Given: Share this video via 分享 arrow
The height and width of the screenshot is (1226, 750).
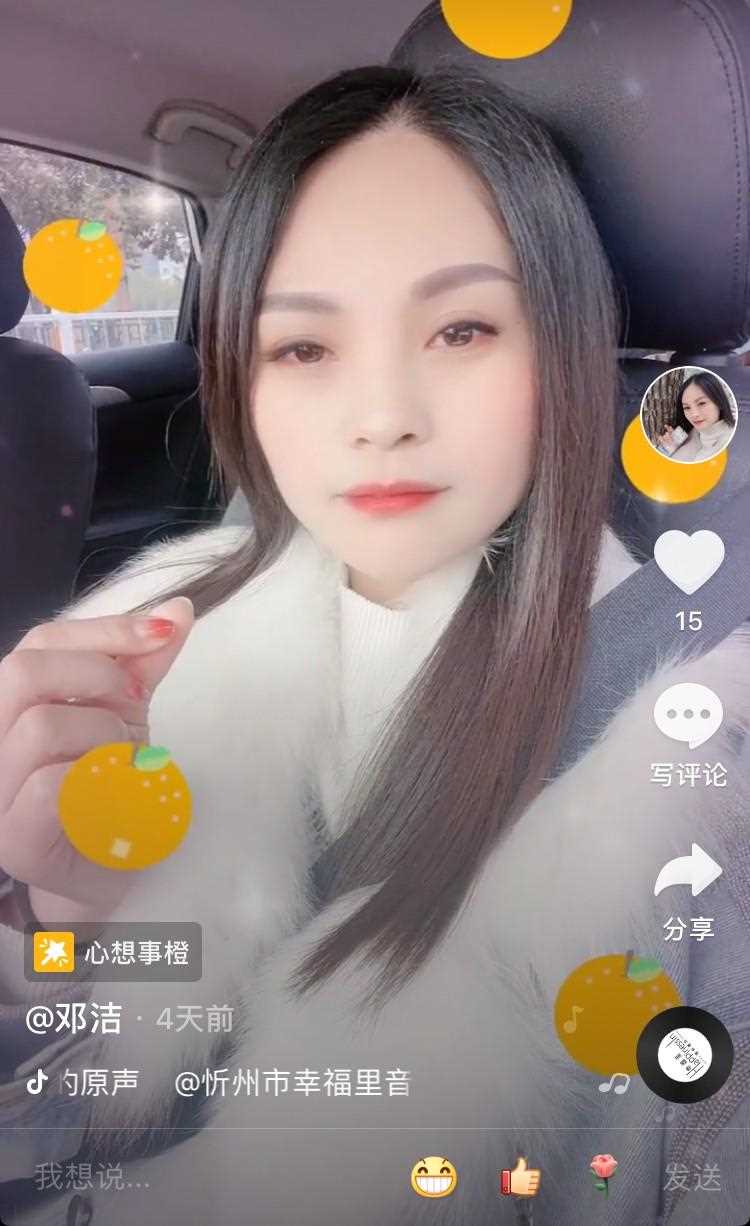Looking at the screenshot, I should click(x=689, y=870).
